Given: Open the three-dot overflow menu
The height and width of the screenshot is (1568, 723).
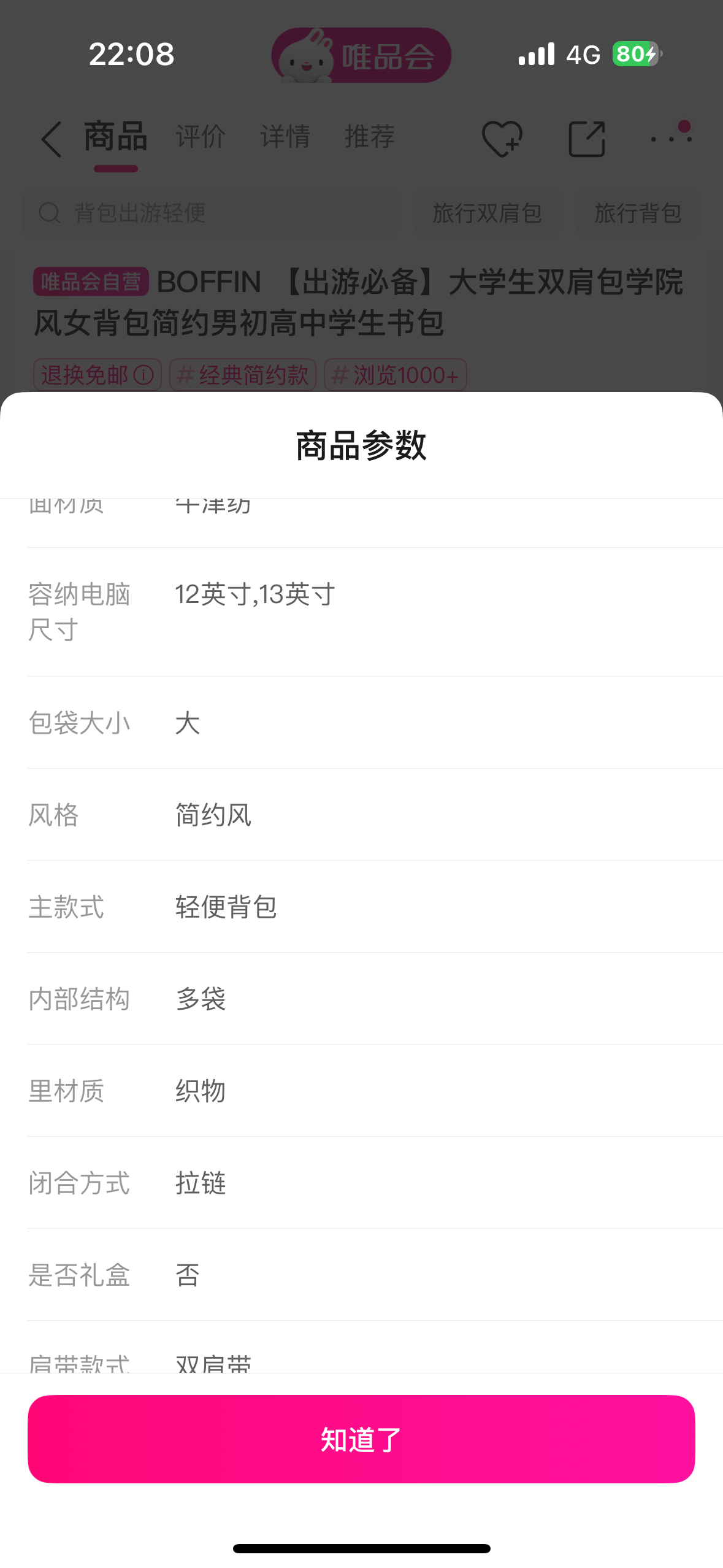Looking at the screenshot, I should click(671, 135).
